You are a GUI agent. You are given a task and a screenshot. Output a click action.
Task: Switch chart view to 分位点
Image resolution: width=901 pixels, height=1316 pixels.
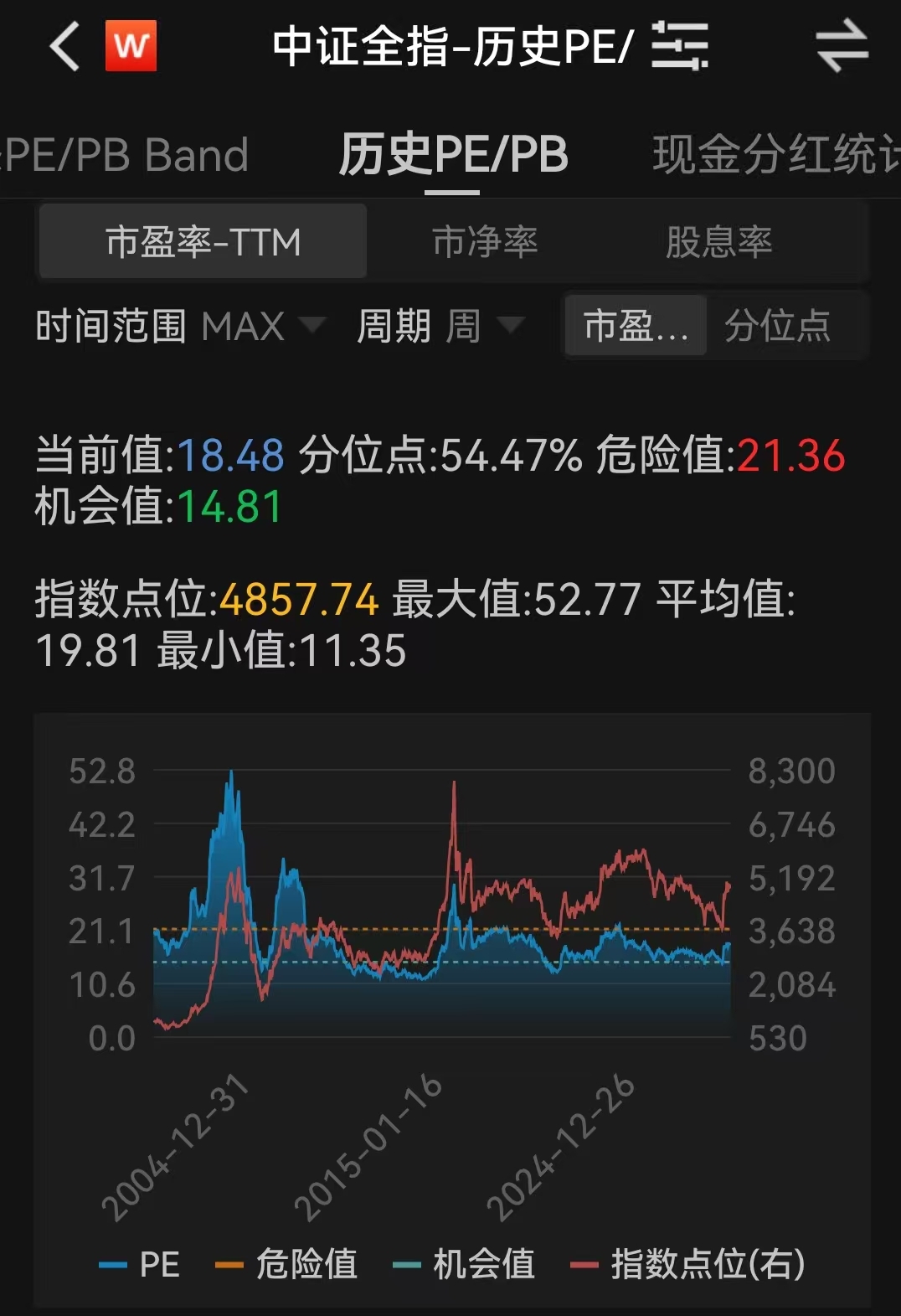(777, 326)
